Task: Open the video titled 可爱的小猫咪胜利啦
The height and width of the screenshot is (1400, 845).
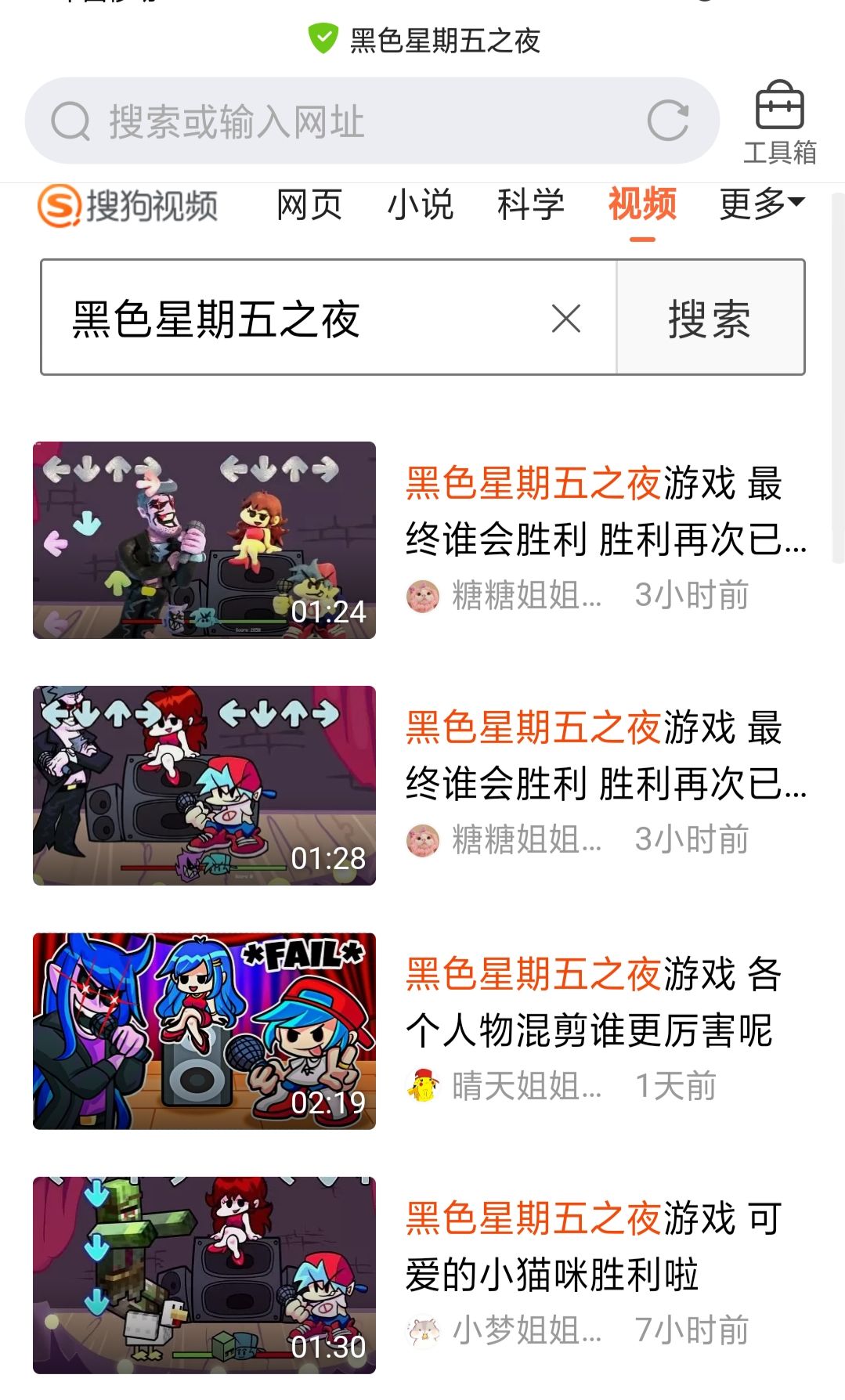Action: (594, 1247)
